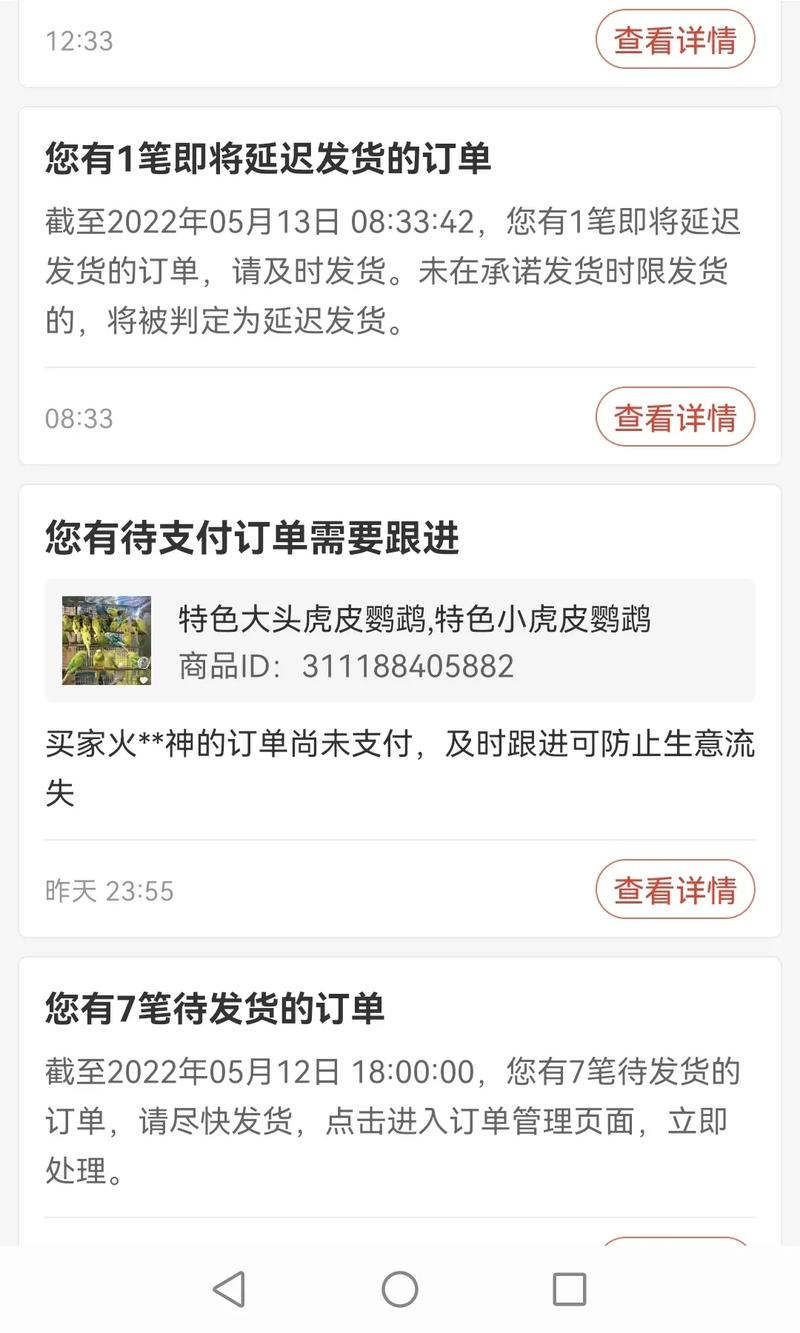Tap the partially visible button at bottom
The width and height of the screenshot is (800, 1333).
pyautogui.click(x=675, y=1251)
